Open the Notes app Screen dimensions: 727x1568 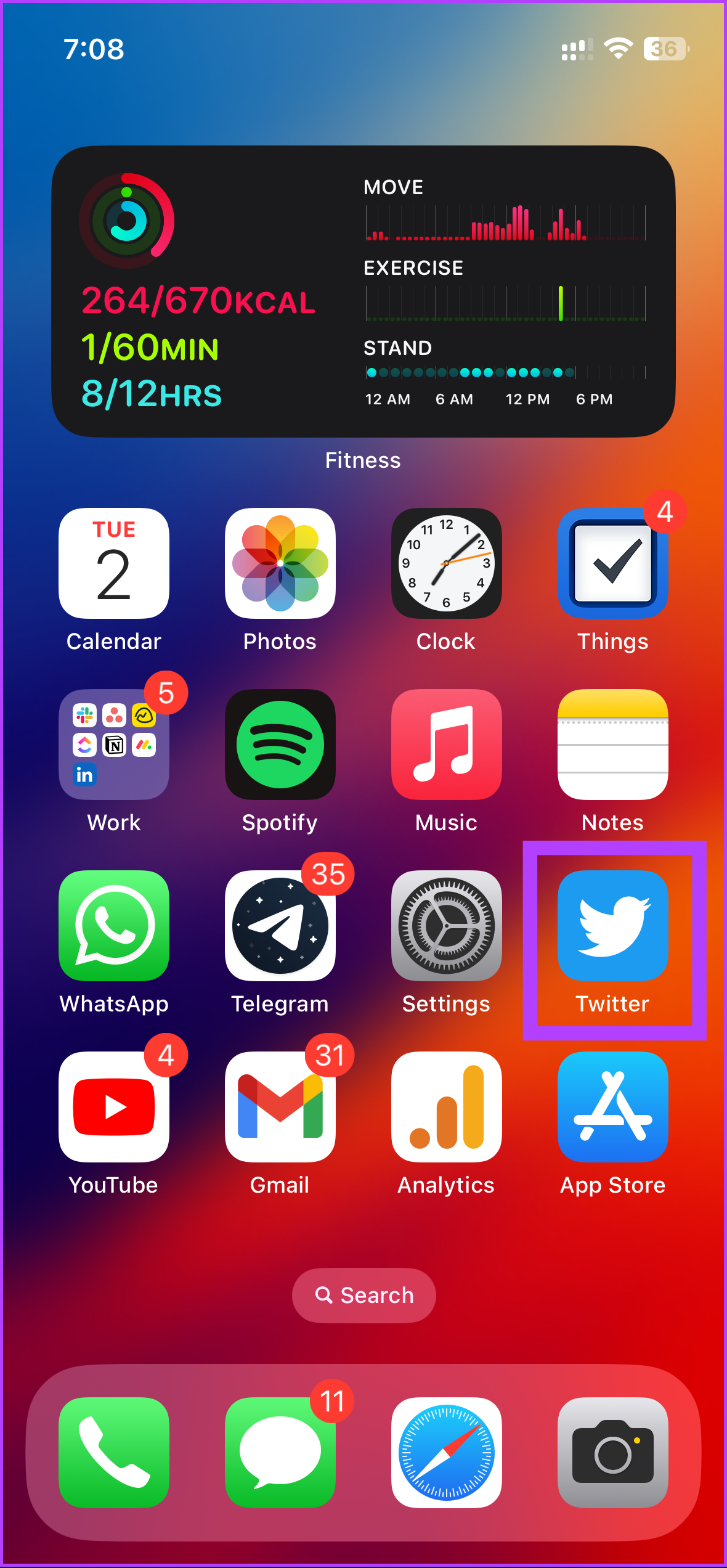click(x=613, y=745)
